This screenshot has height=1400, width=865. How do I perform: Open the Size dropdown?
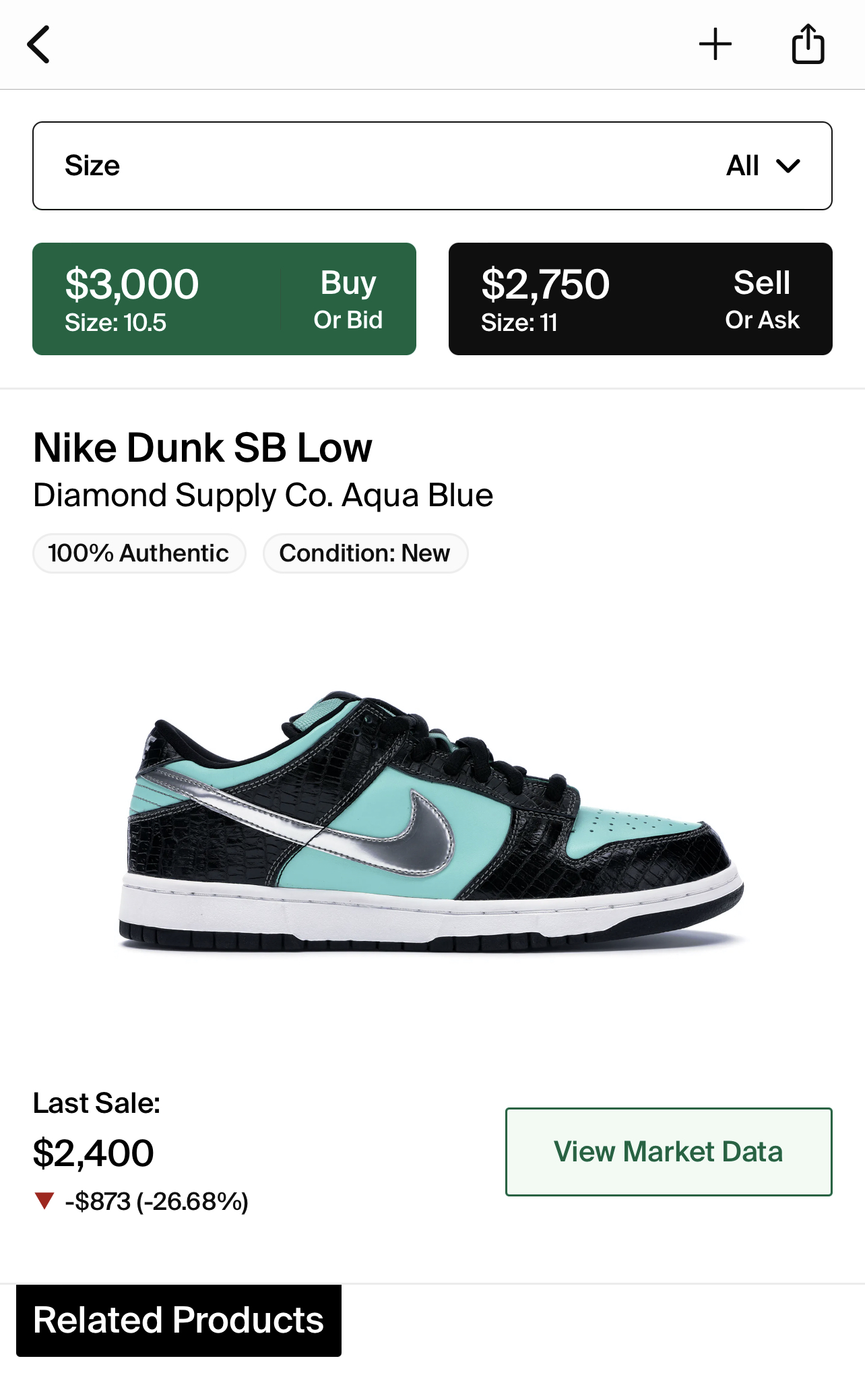click(433, 166)
